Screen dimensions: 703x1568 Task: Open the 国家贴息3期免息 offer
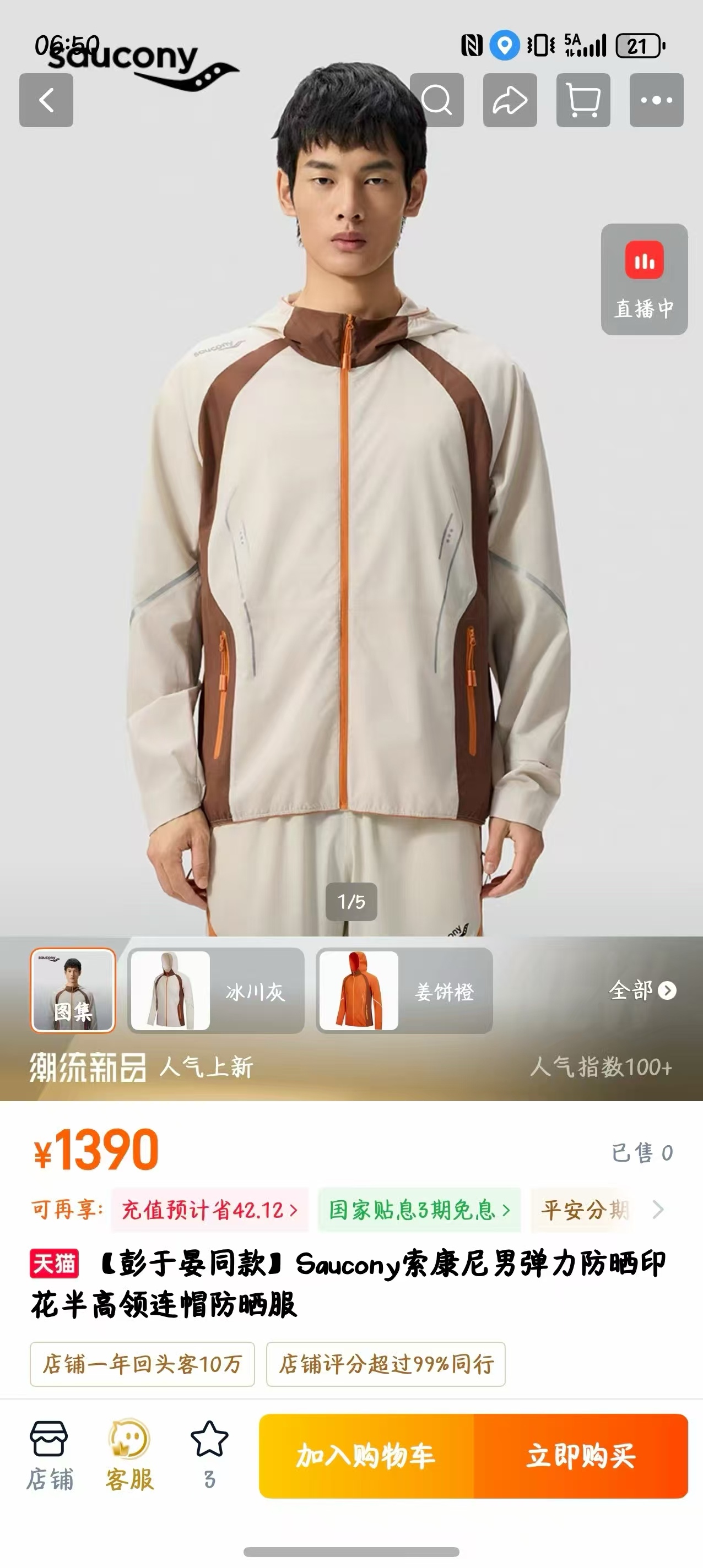[x=419, y=1210]
